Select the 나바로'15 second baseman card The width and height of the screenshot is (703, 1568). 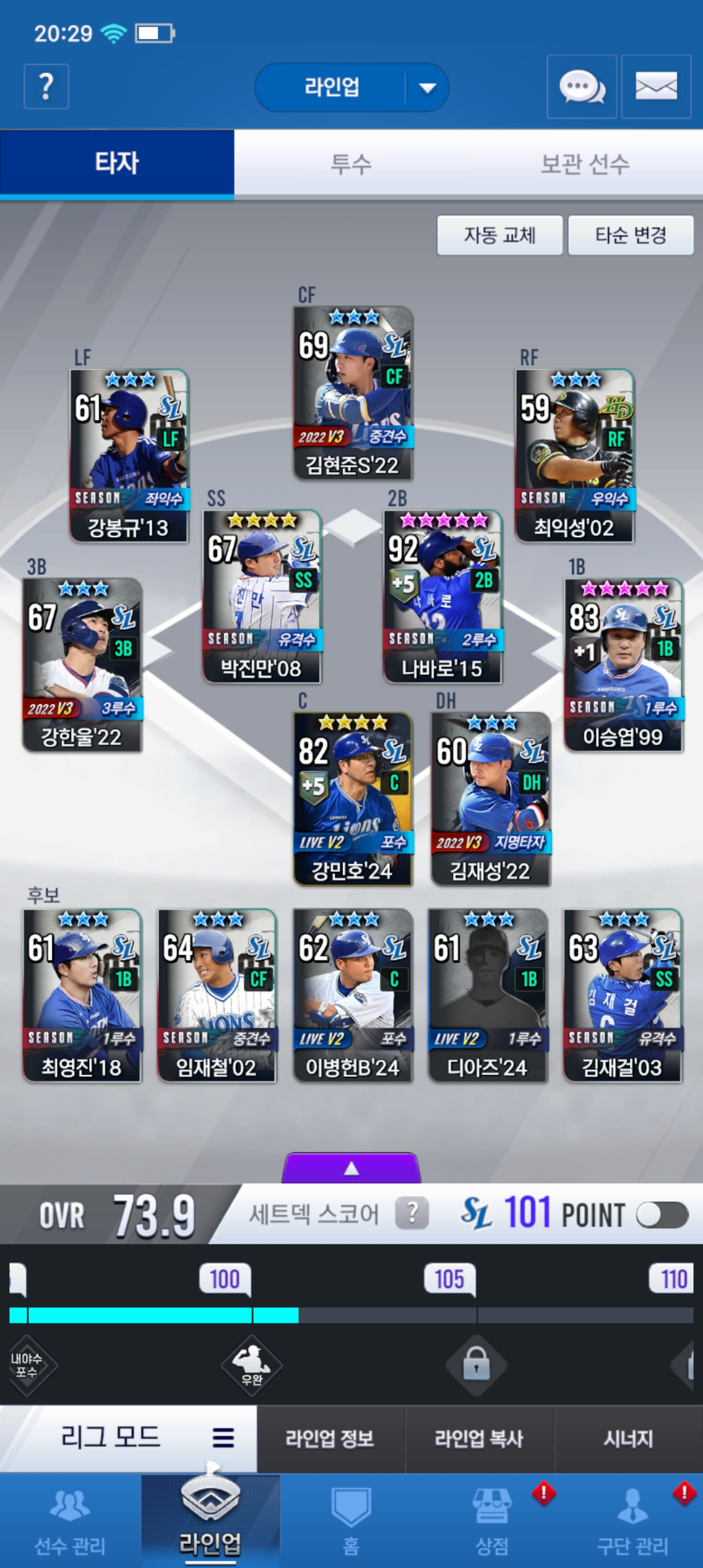pyautogui.click(x=443, y=596)
